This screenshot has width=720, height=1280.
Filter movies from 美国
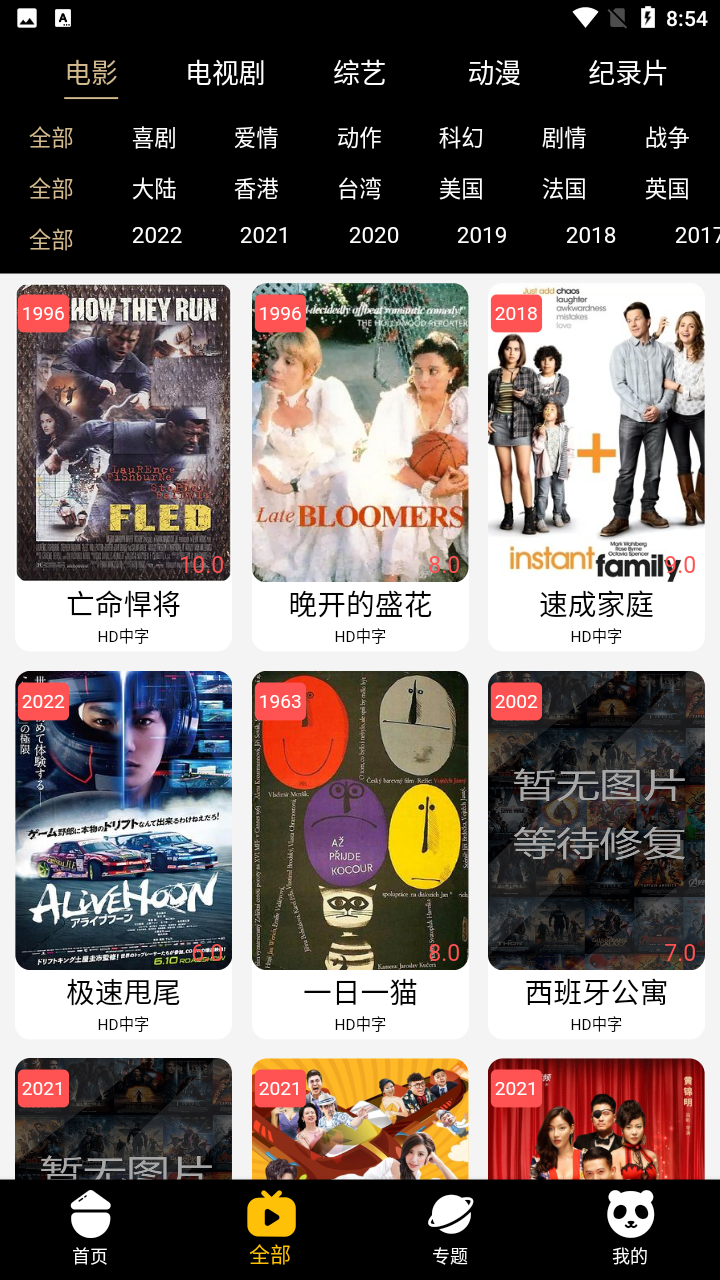click(x=461, y=189)
